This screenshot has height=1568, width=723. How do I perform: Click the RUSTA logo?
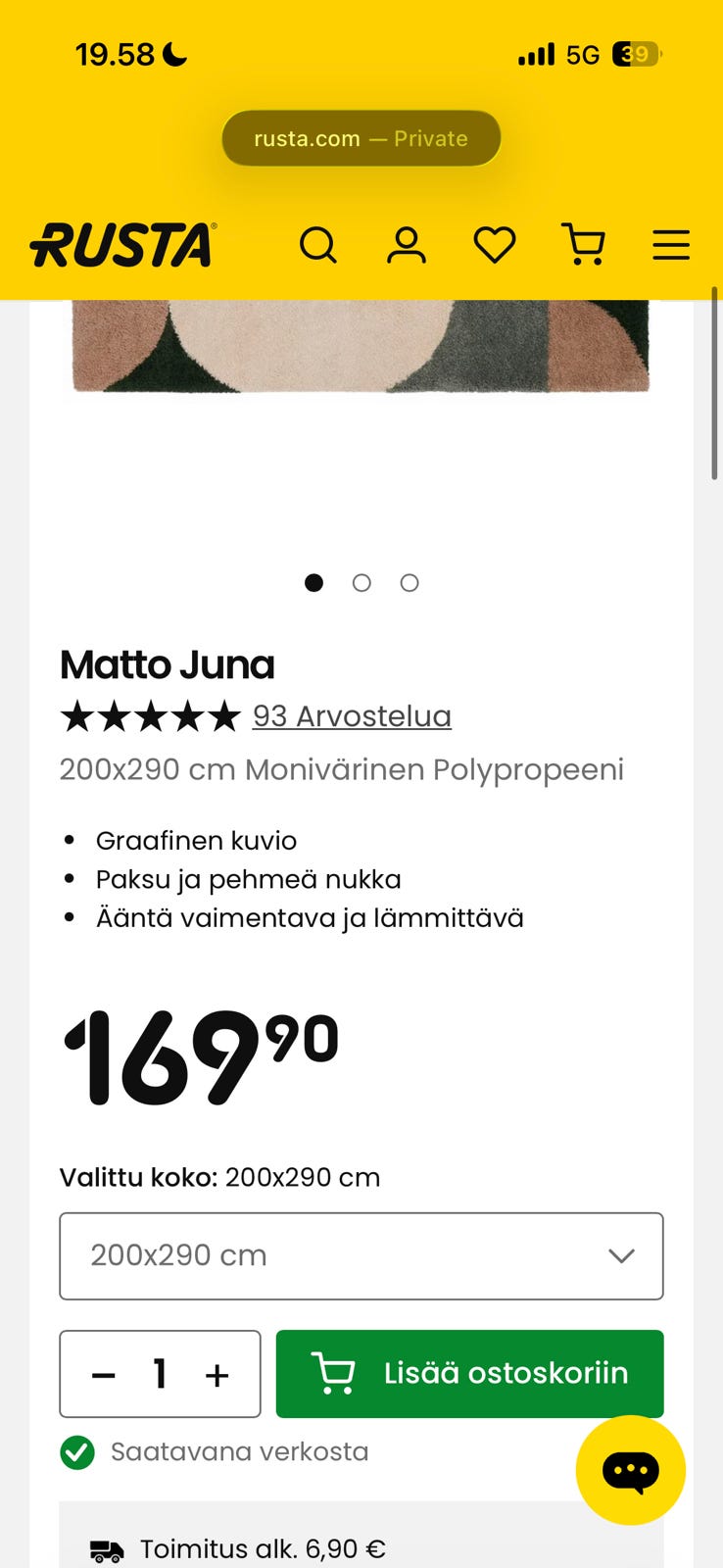click(x=121, y=245)
